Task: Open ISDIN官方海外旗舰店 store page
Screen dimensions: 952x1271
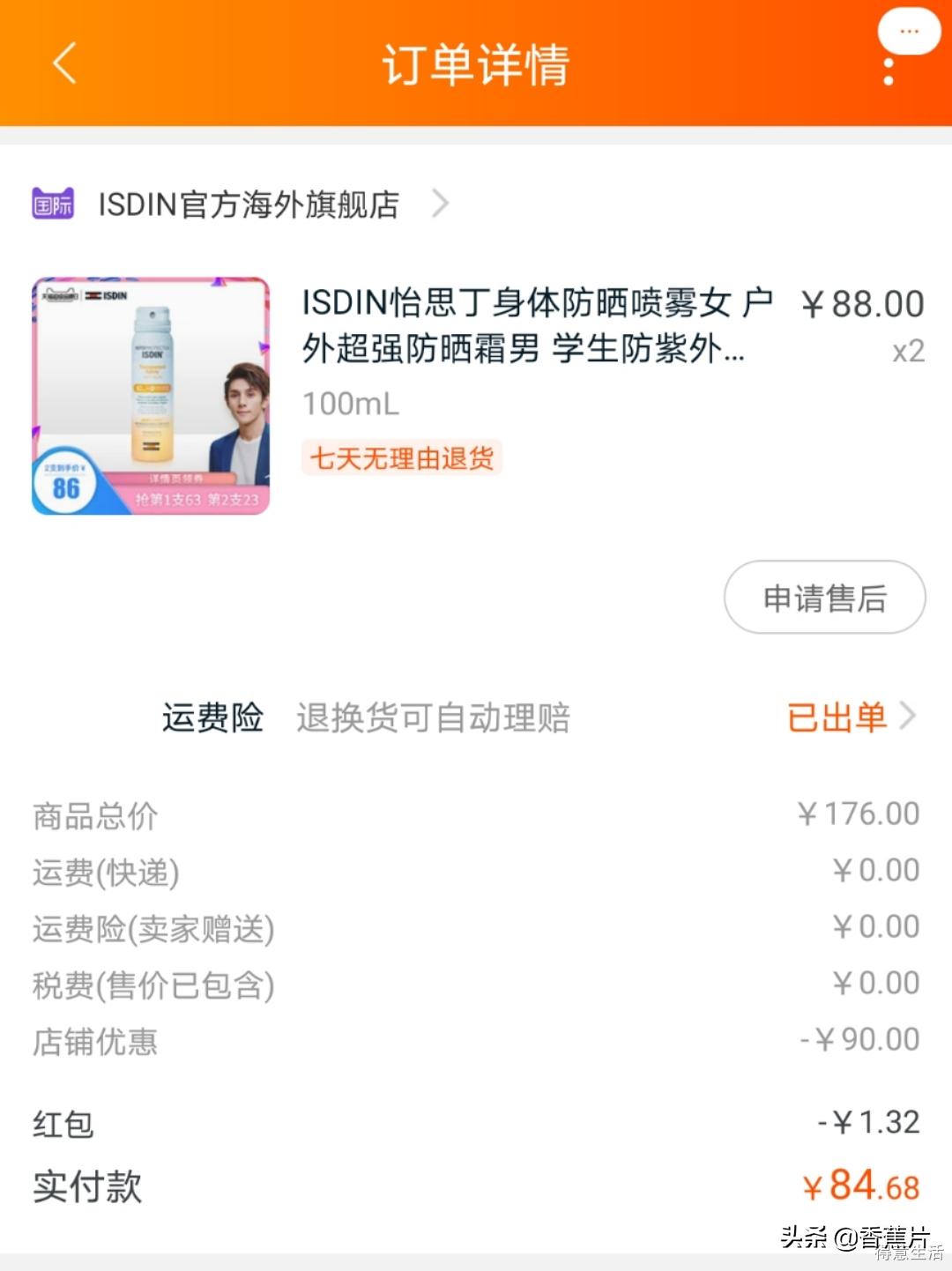Action: [248, 204]
